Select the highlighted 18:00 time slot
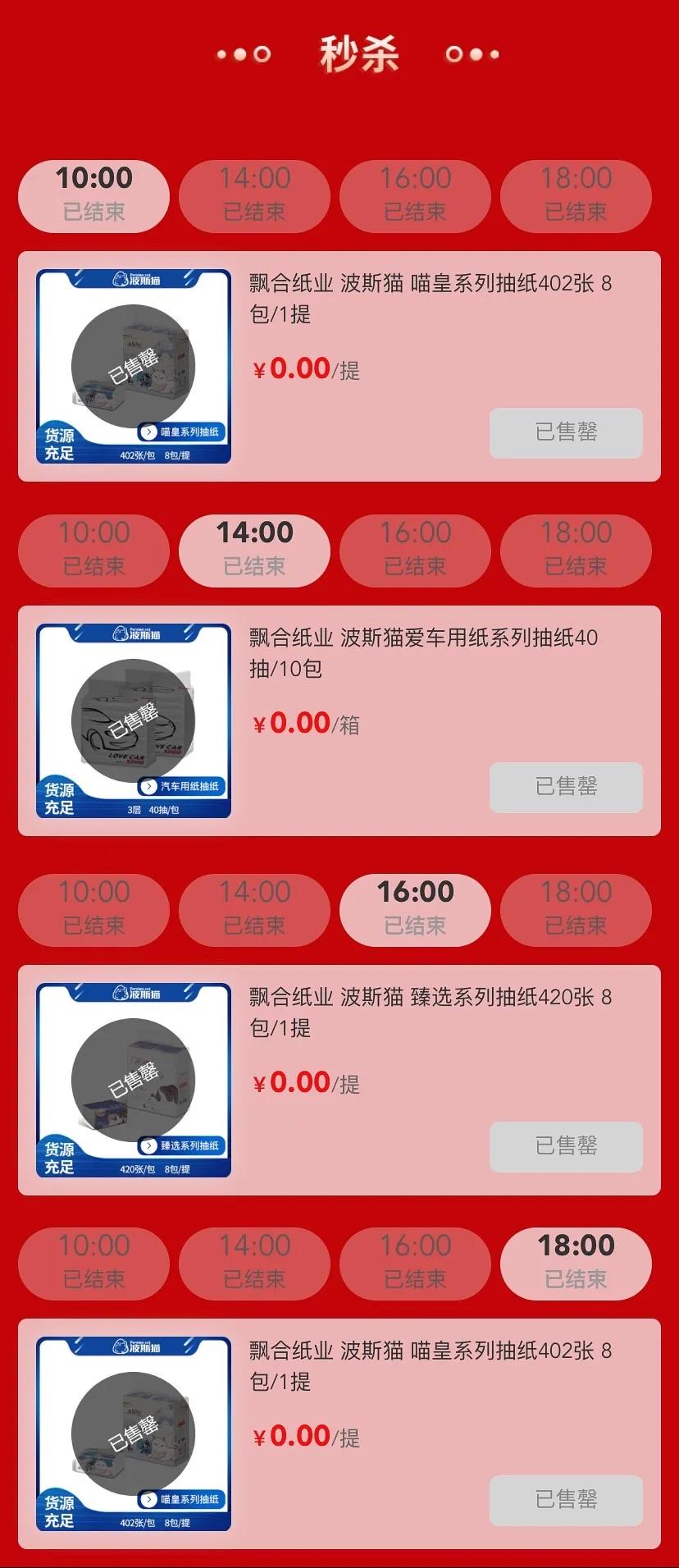The image size is (679, 1568). [576, 1263]
